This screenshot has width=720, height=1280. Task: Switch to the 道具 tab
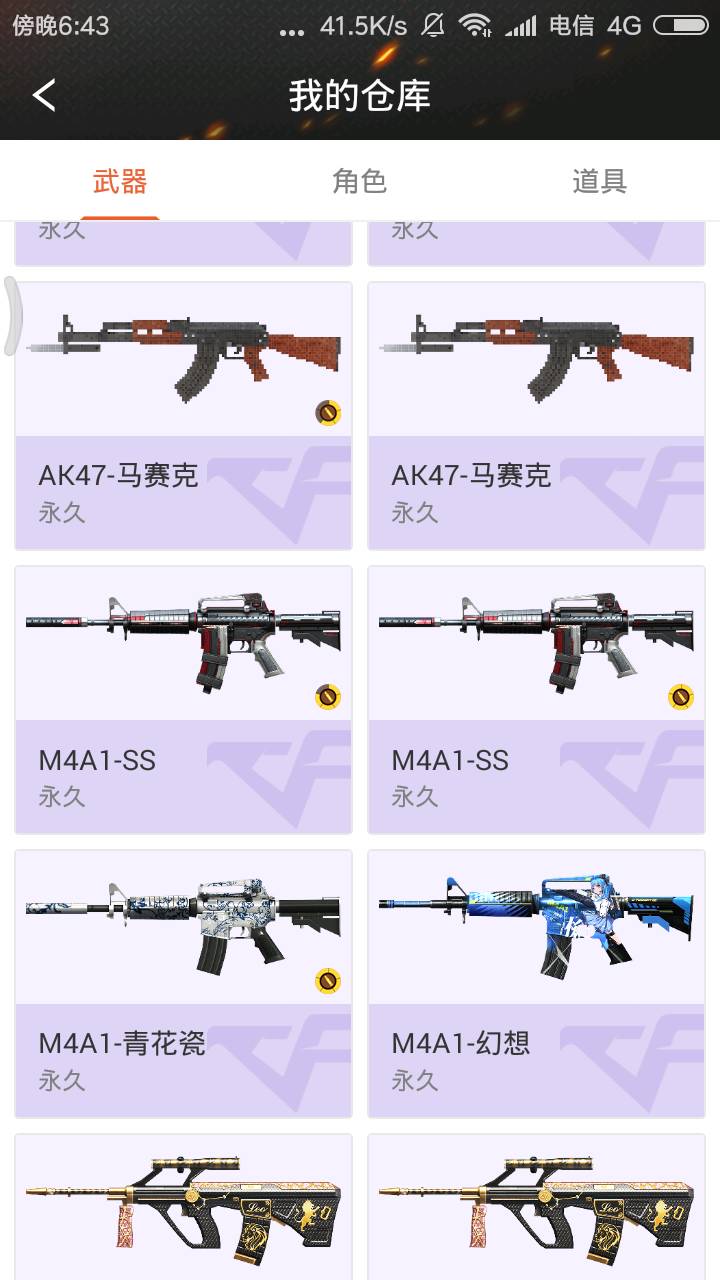599,181
